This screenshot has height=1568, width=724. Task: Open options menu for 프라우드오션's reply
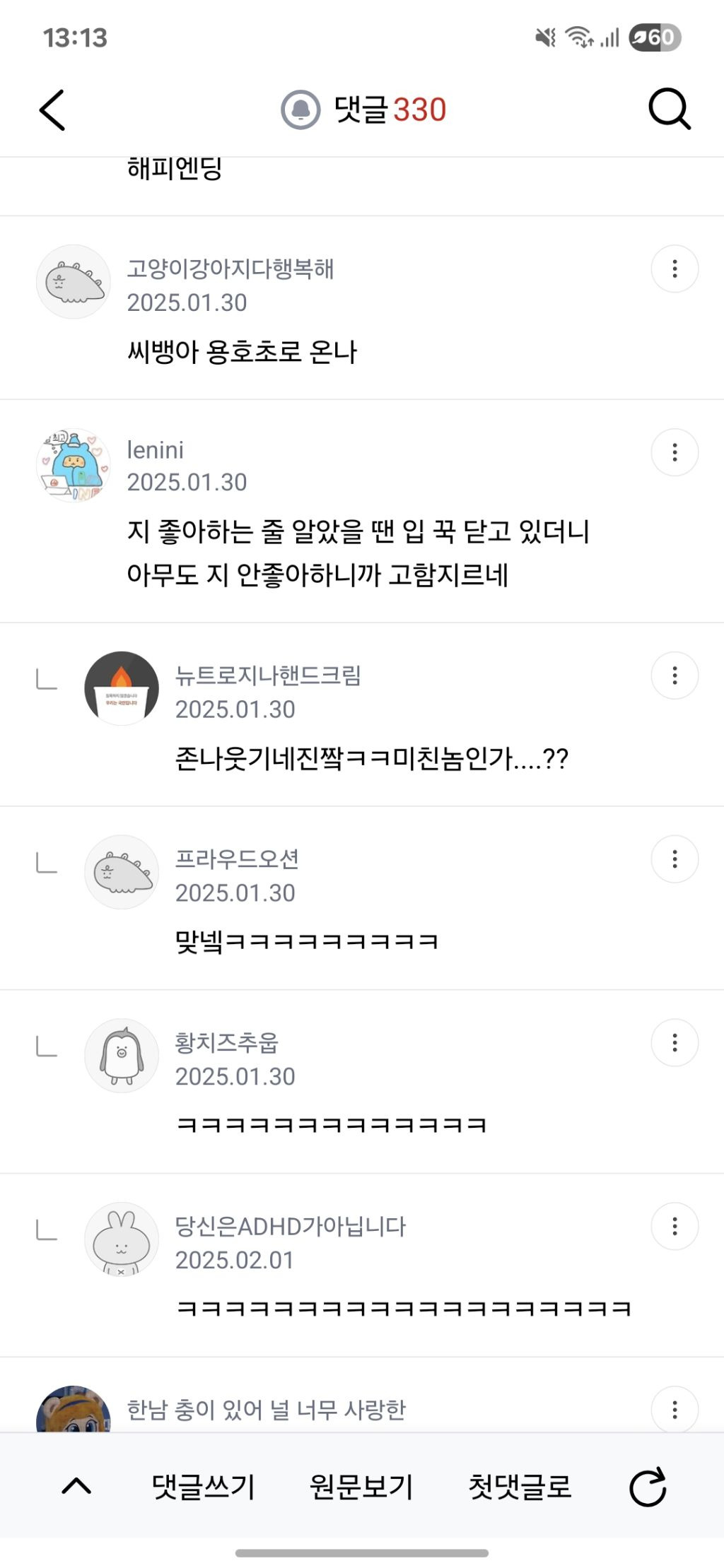(x=675, y=859)
